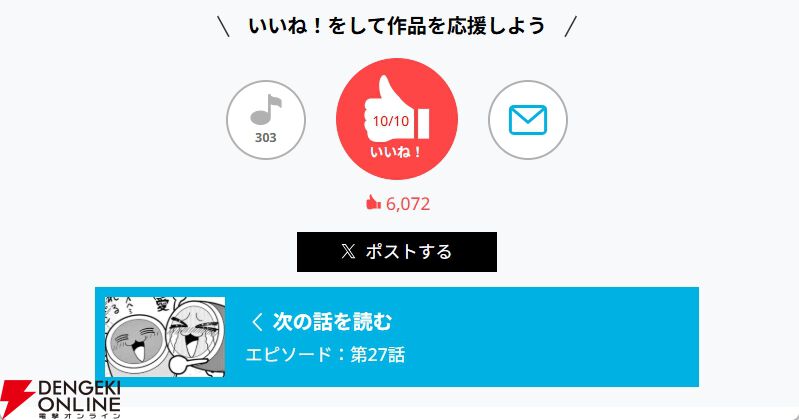This screenshot has width=799, height=420.
Task: Open next episode 第27話 banner
Action: tap(397, 336)
